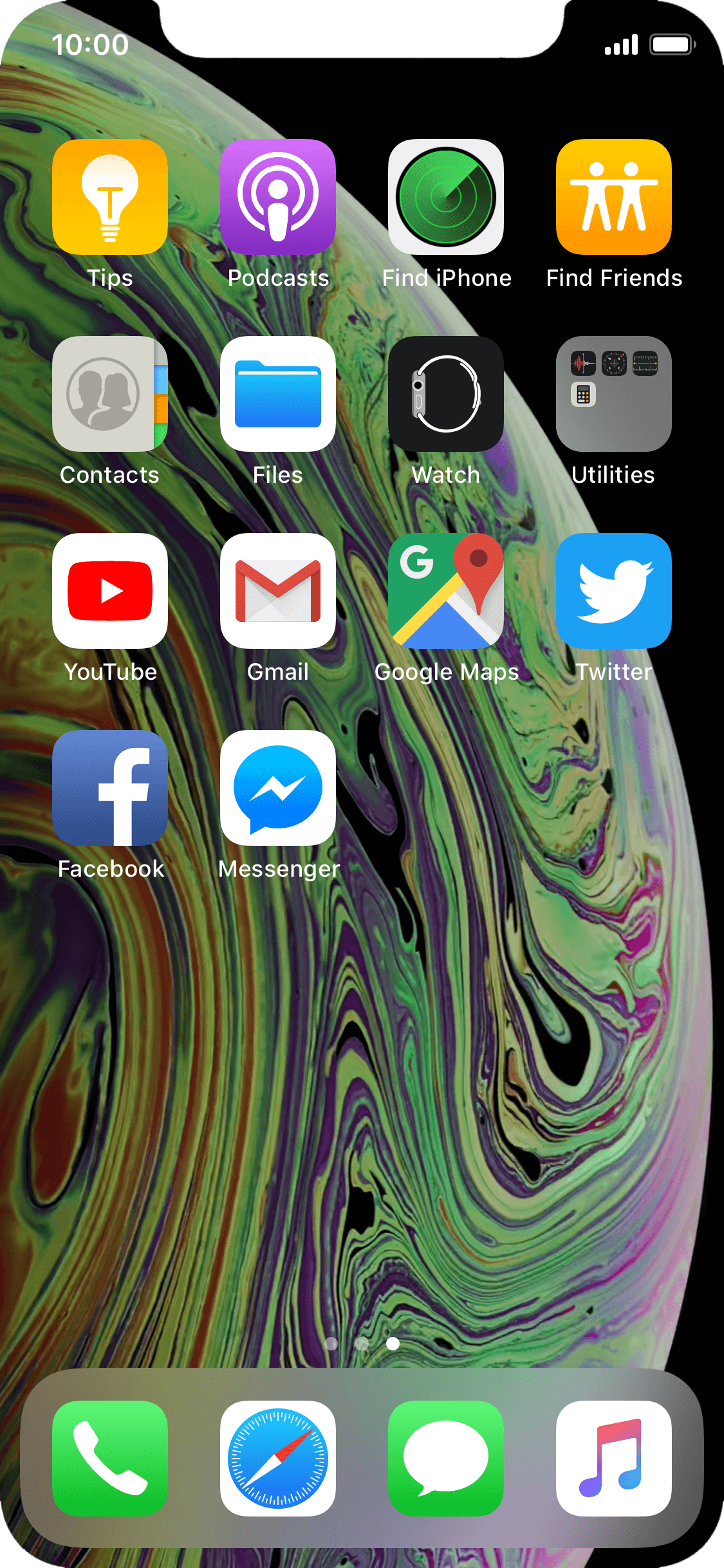Launch Messenger

(278, 788)
